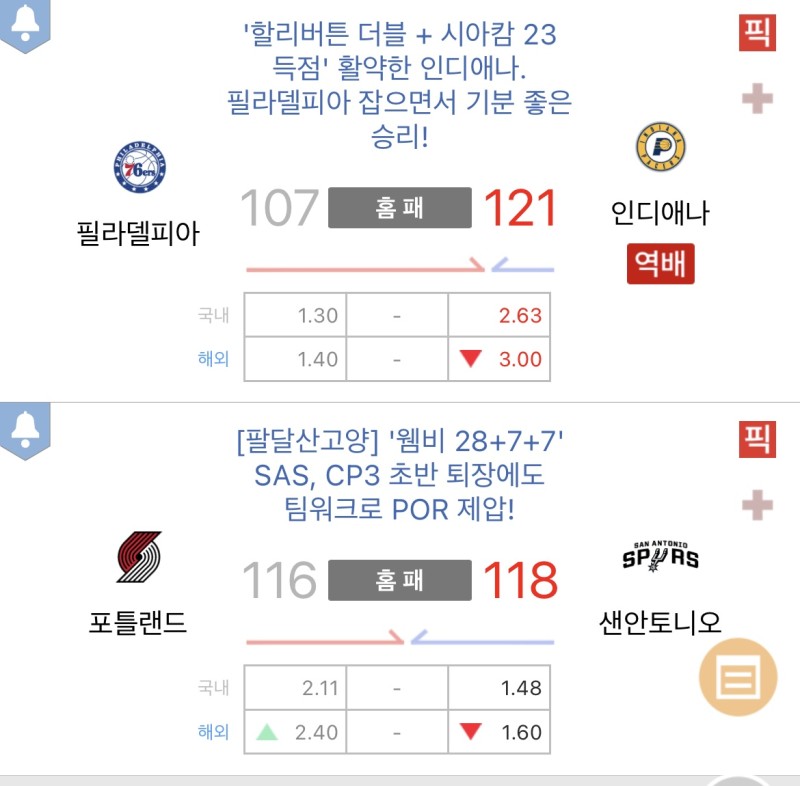This screenshot has height=786, width=800.
Task: Open Portland Trail Blazers team page
Action: [x=138, y=557]
